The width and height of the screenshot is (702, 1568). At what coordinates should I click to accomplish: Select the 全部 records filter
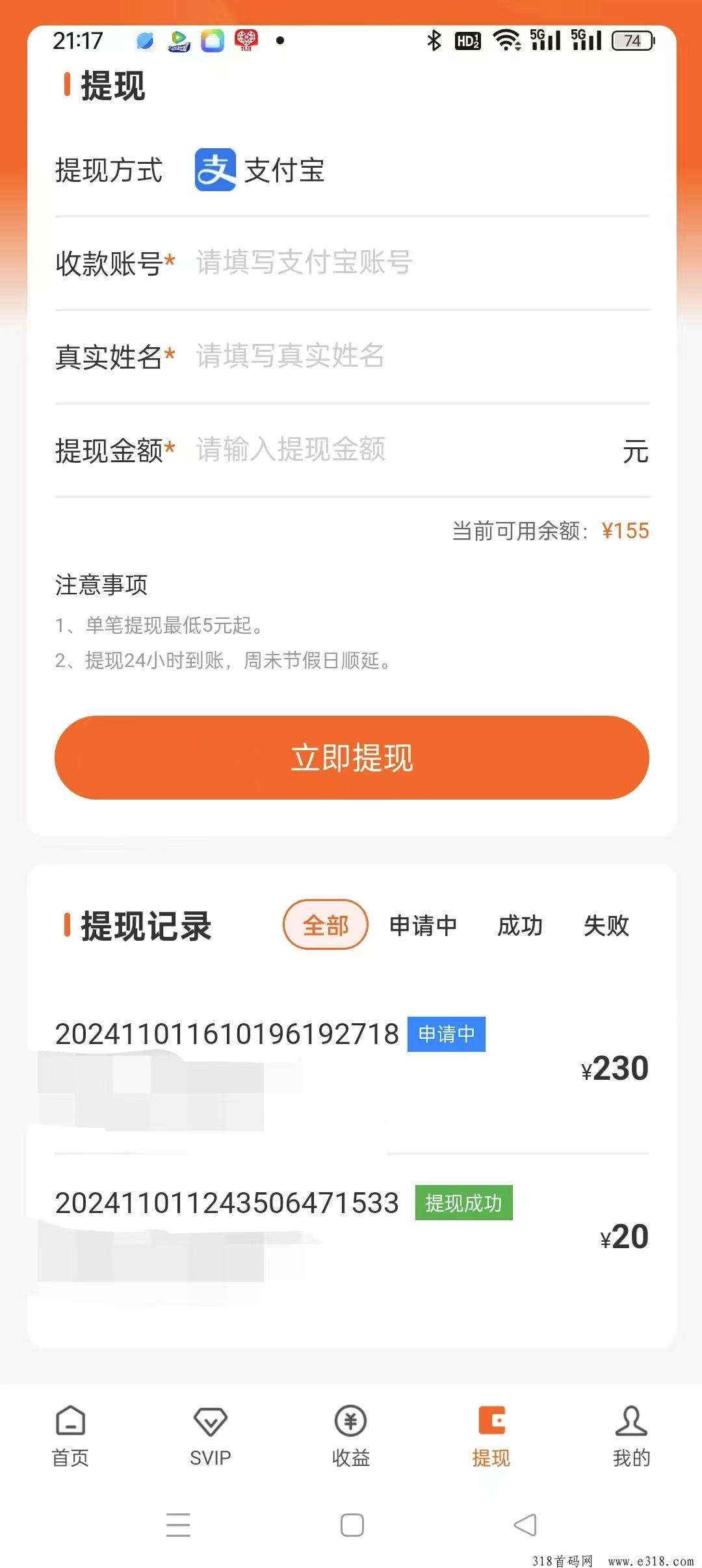point(326,924)
